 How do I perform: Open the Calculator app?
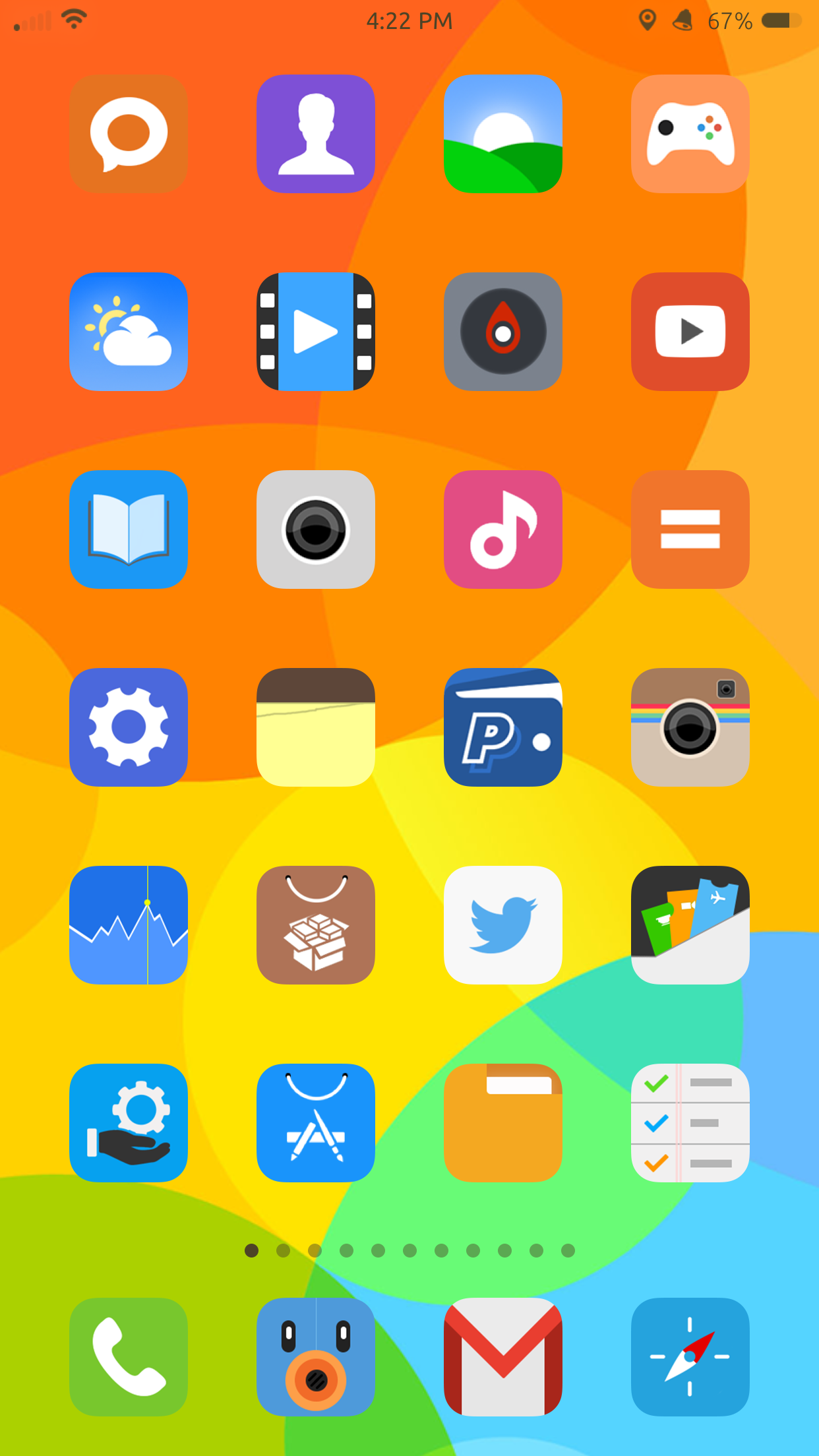[690, 530]
